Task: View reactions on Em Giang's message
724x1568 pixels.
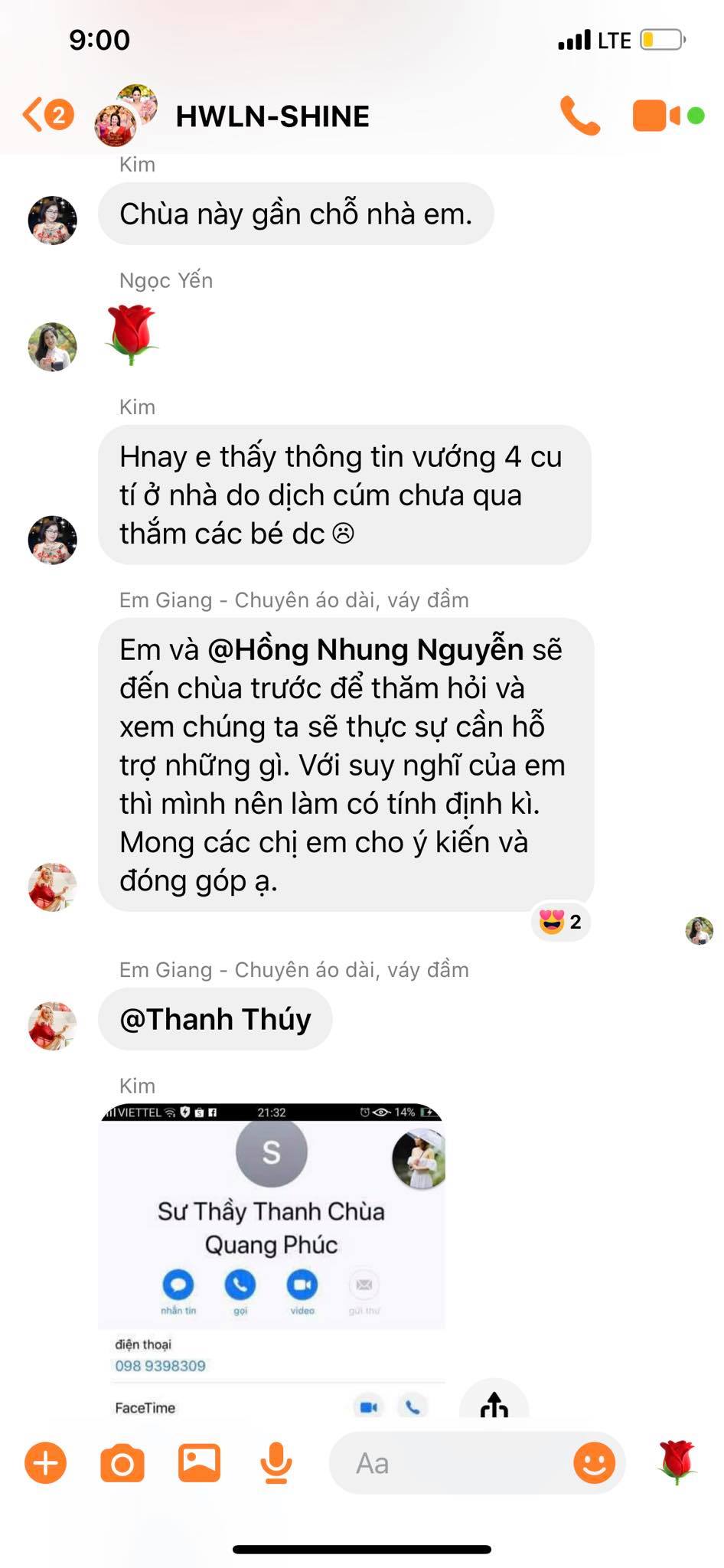Action: (560, 922)
